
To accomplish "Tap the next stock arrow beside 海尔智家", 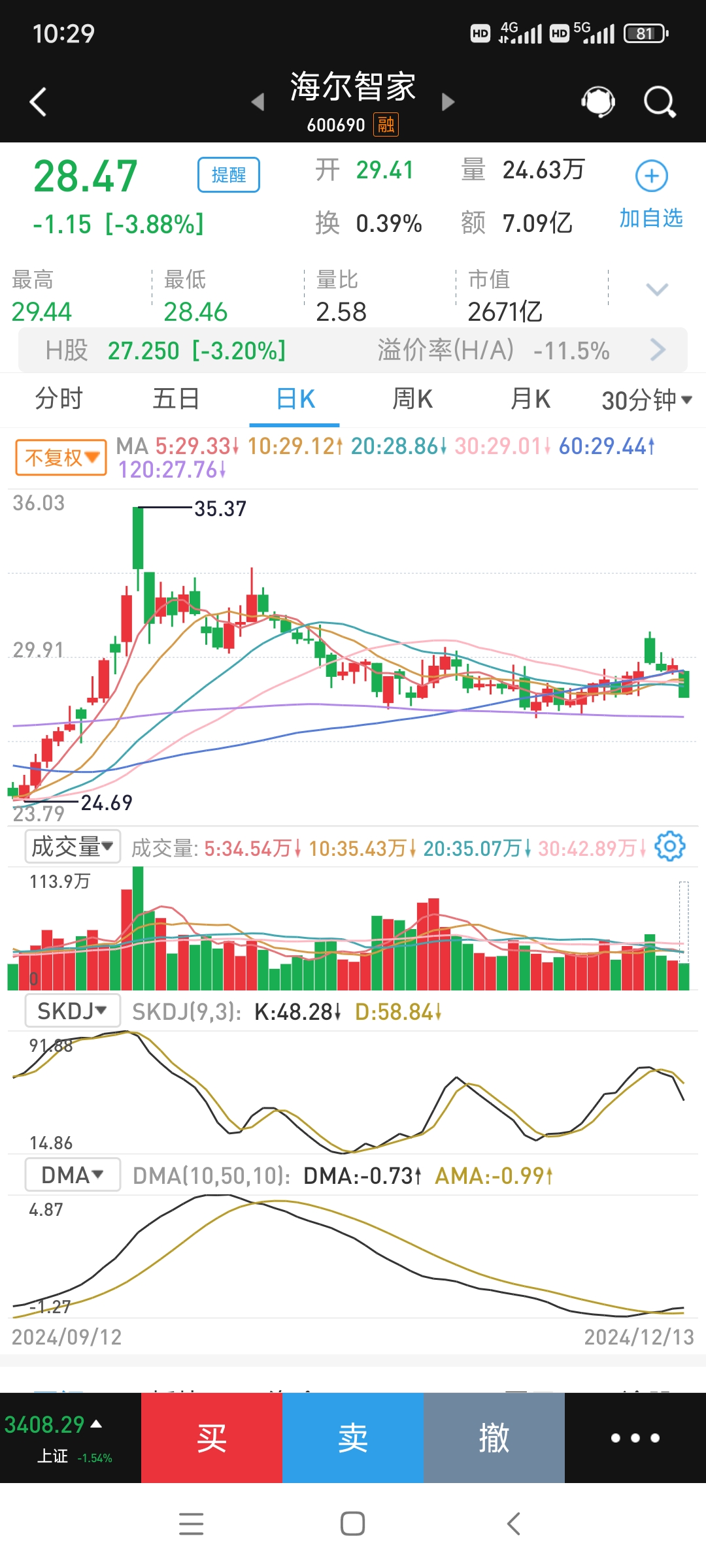I will point(448,103).
